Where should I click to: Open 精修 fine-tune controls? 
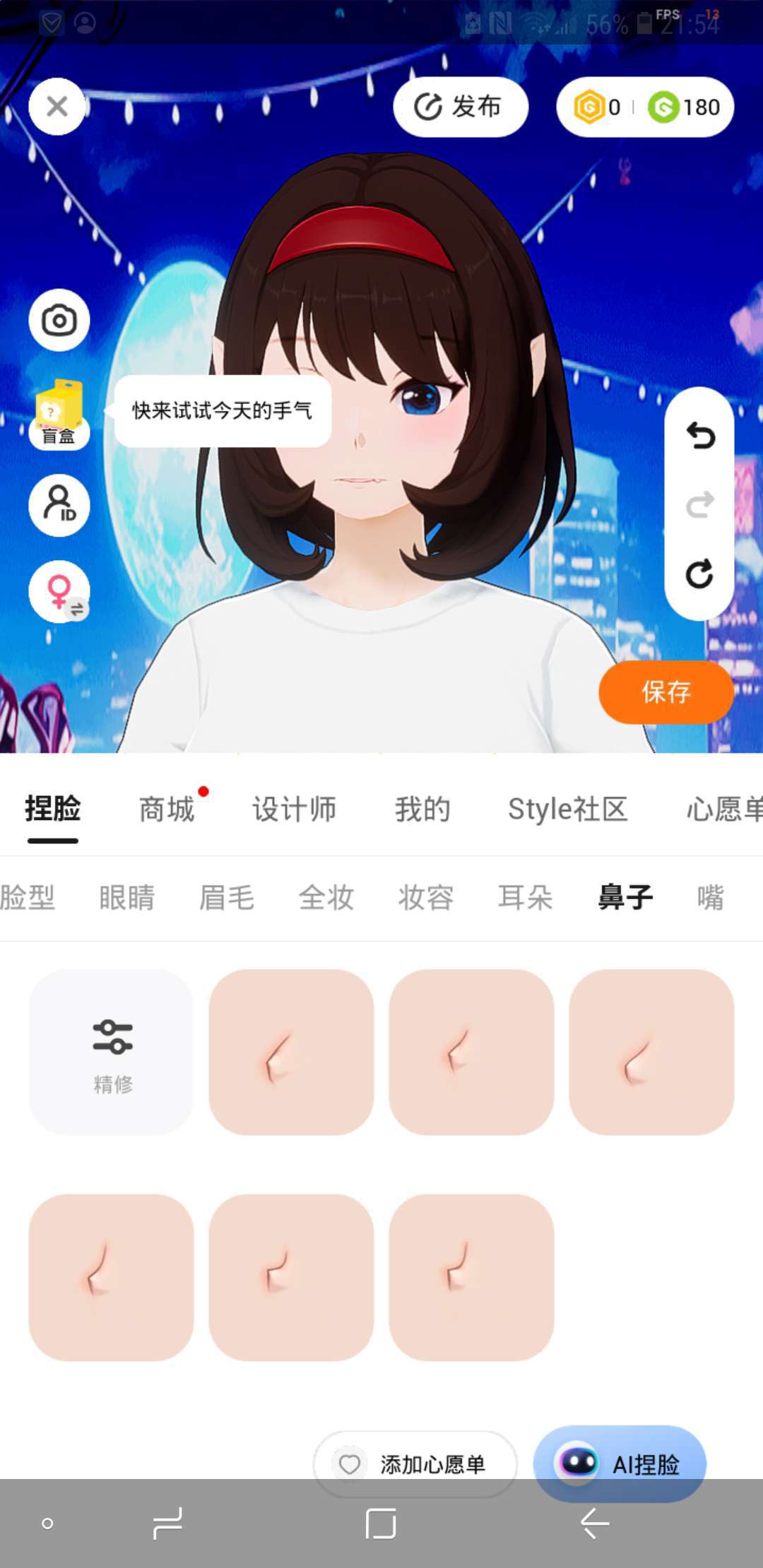coord(112,1052)
